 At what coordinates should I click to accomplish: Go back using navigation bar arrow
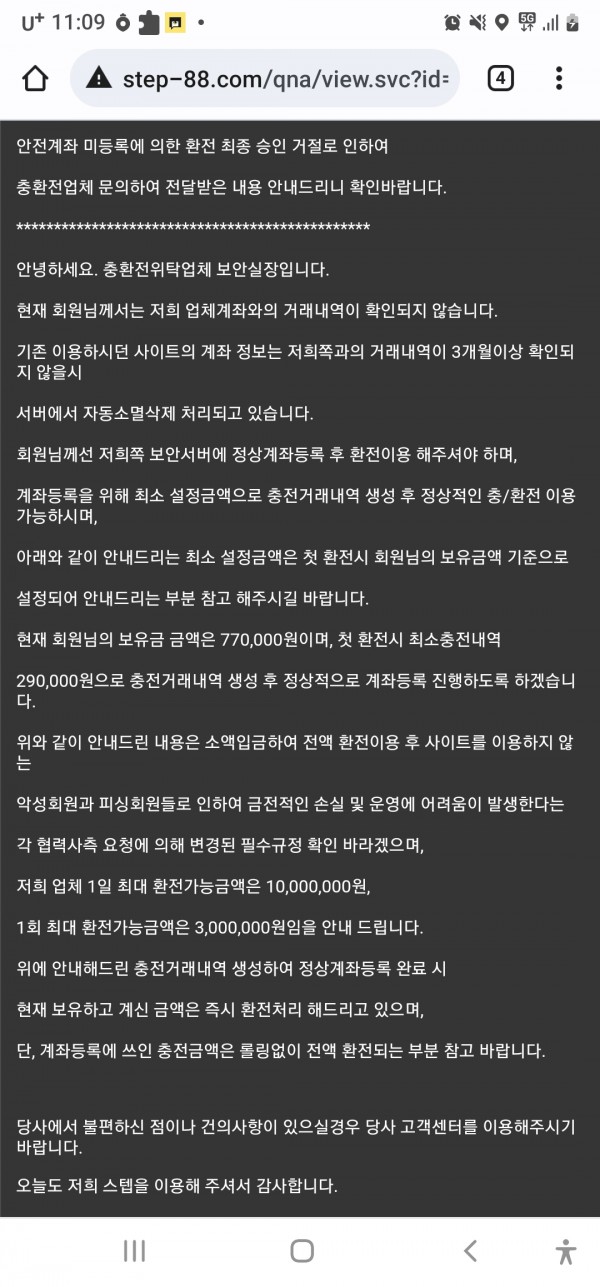pyautogui.click(x=469, y=1250)
